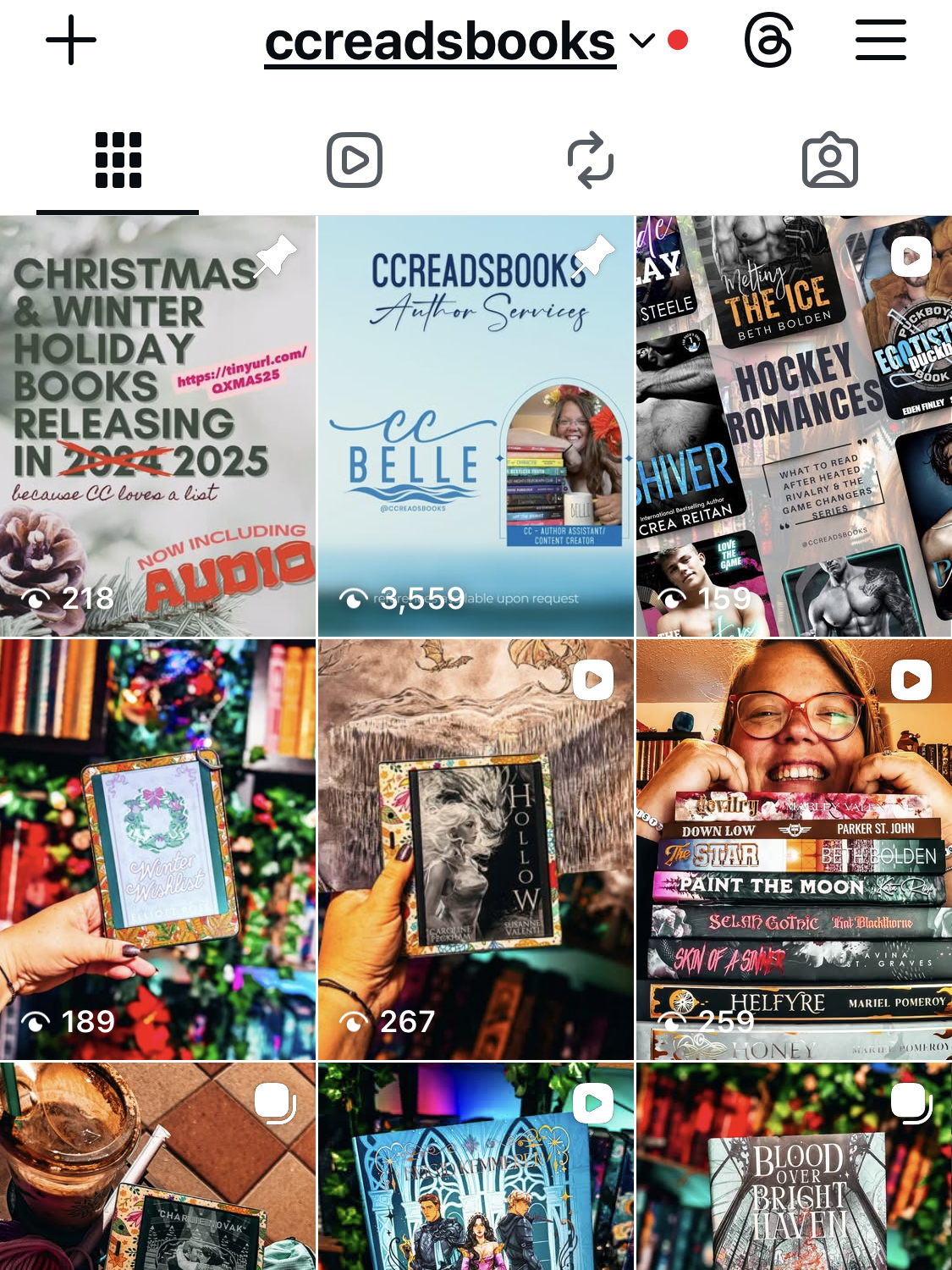This screenshot has height=1270, width=952.
Task: Open the blue illustrated book cover reel
Action: click(x=476, y=1167)
